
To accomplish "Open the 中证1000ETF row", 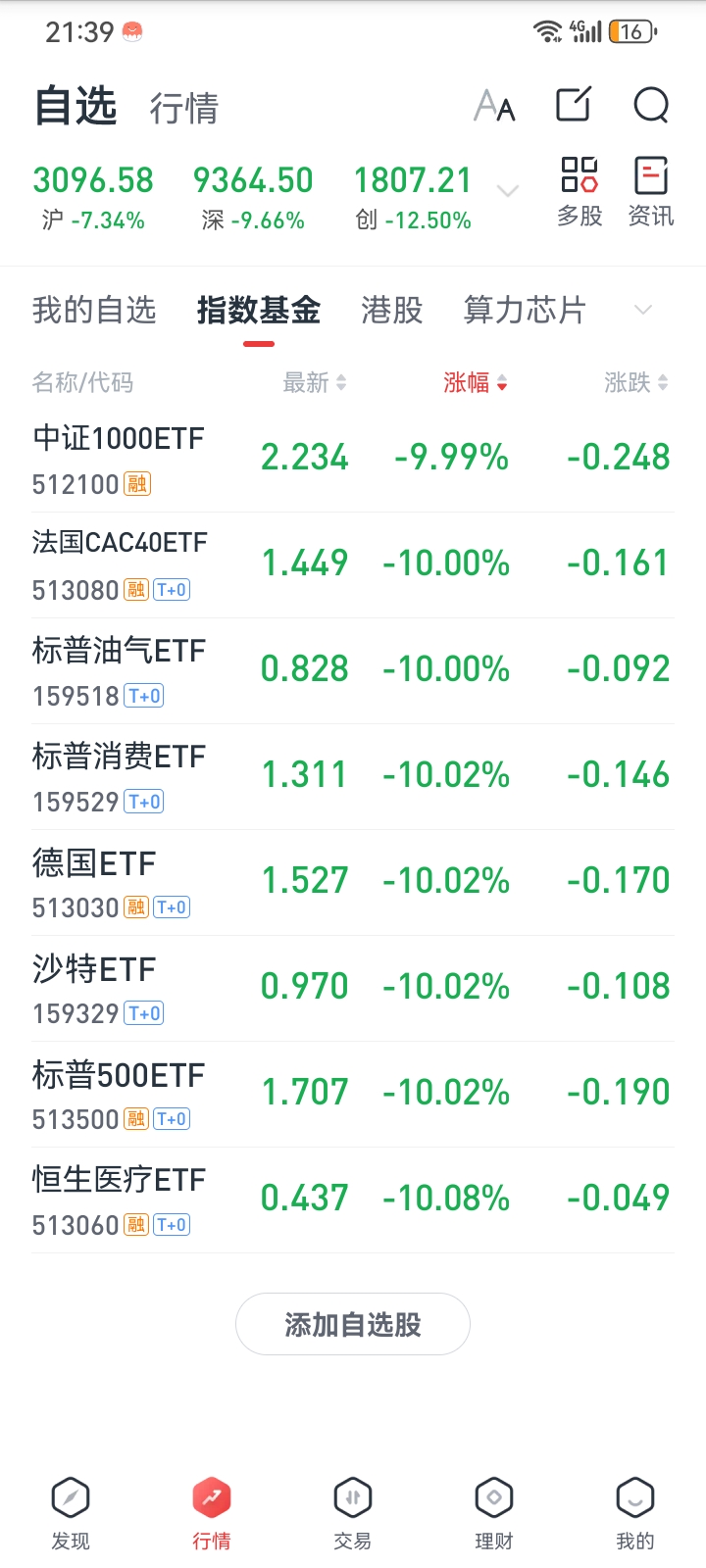I will pyautogui.click(x=119, y=459).
